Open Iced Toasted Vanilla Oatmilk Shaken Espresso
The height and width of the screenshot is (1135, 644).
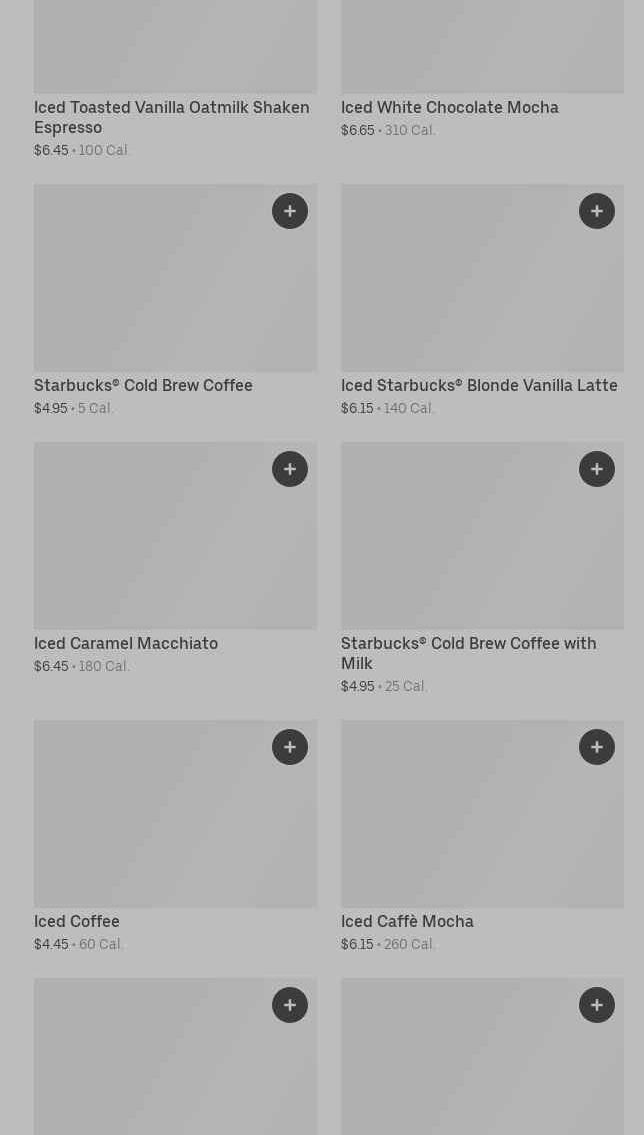[171, 117]
